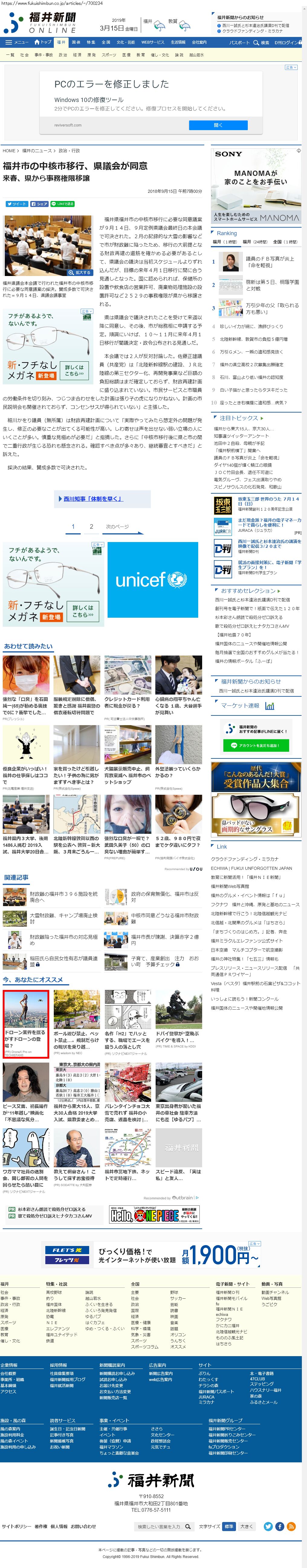The height and width of the screenshot is (1568, 307).
Task: Open 次のページ next page link
Action: coord(117,527)
